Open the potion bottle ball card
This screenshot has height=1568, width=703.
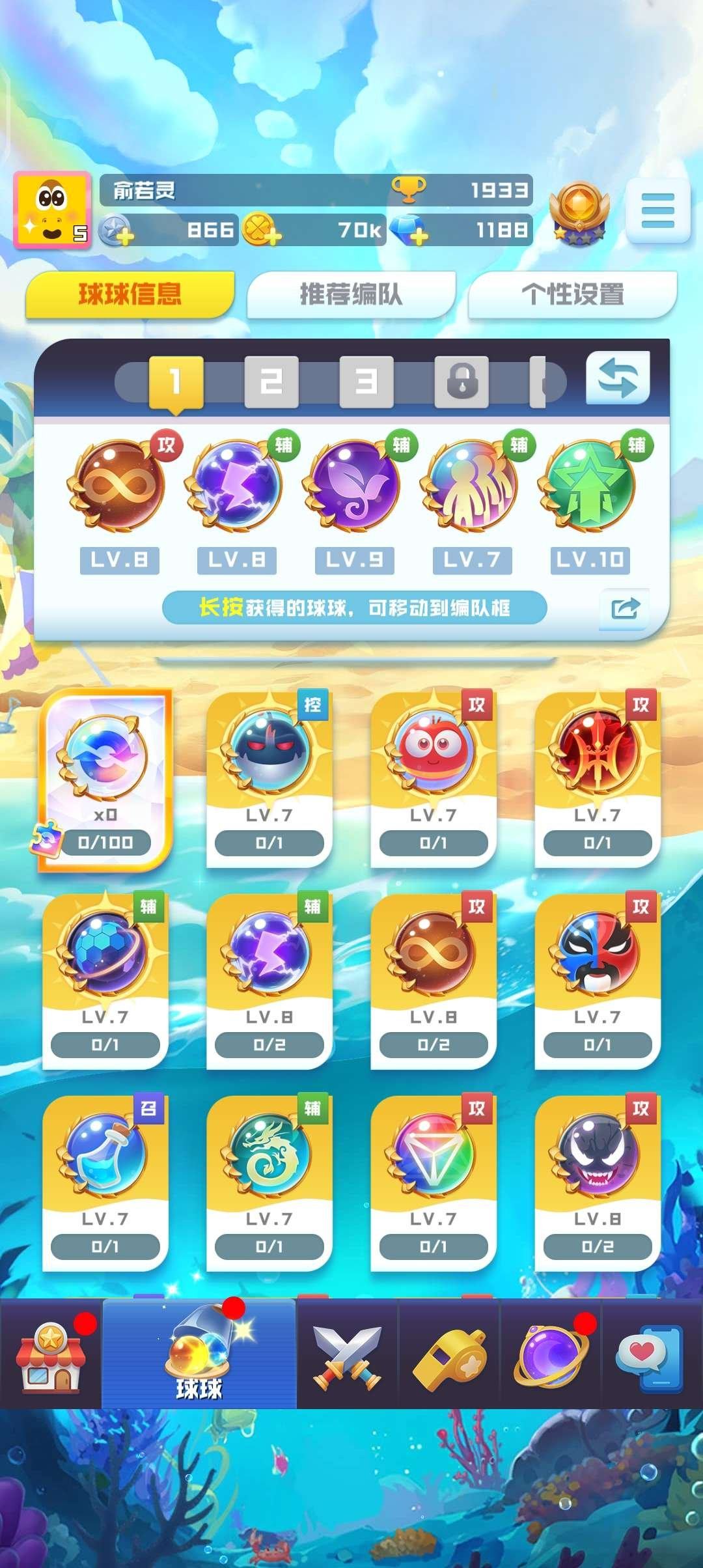tap(105, 1183)
